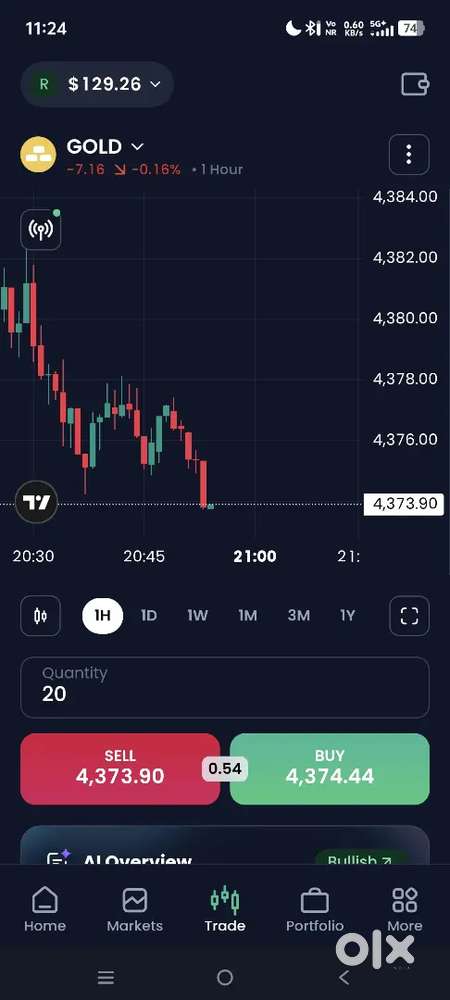Screen dimensions: 450x1000
Task: Switch chart to 1Y timeframe
Action: [x=347, y=615]
